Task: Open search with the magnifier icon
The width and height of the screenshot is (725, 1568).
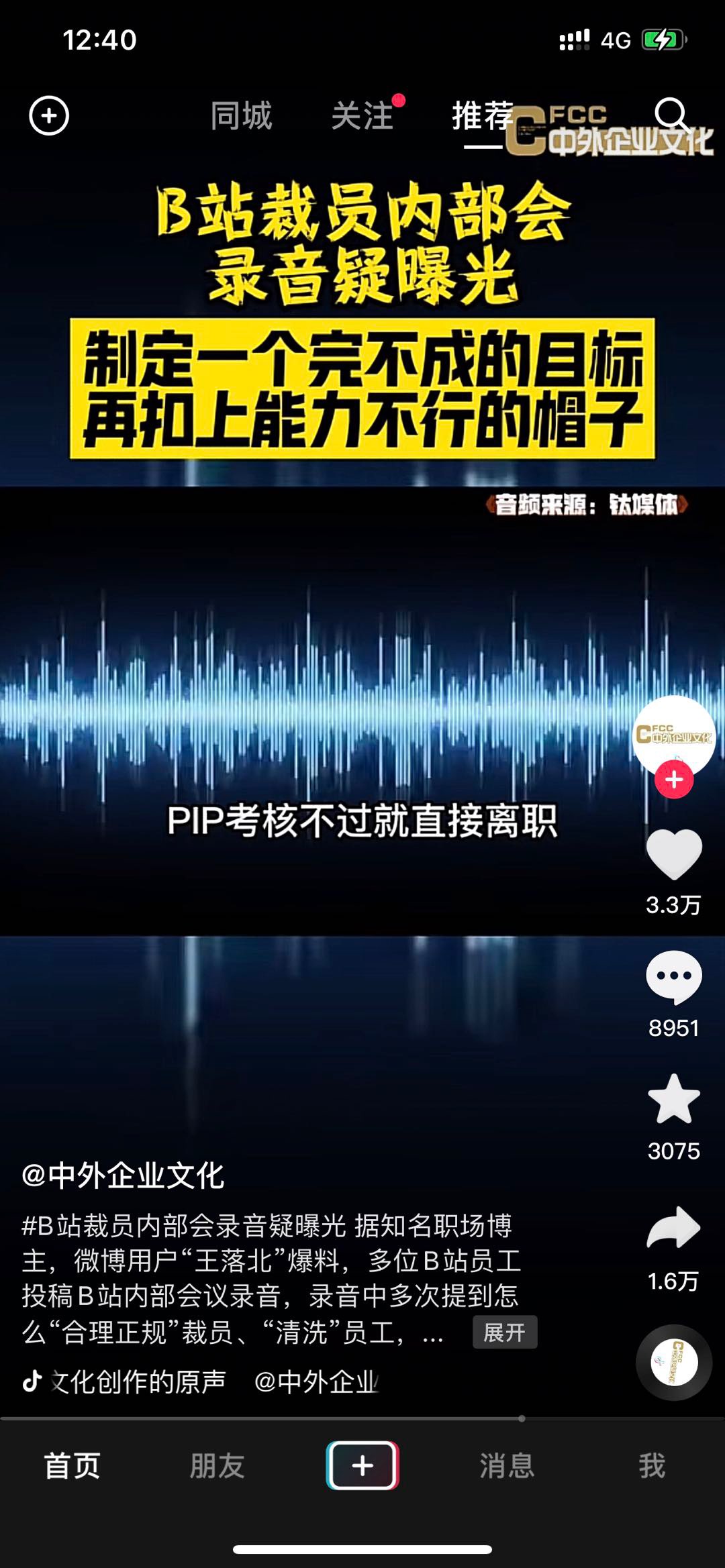Action: click(x=671, y=115)
